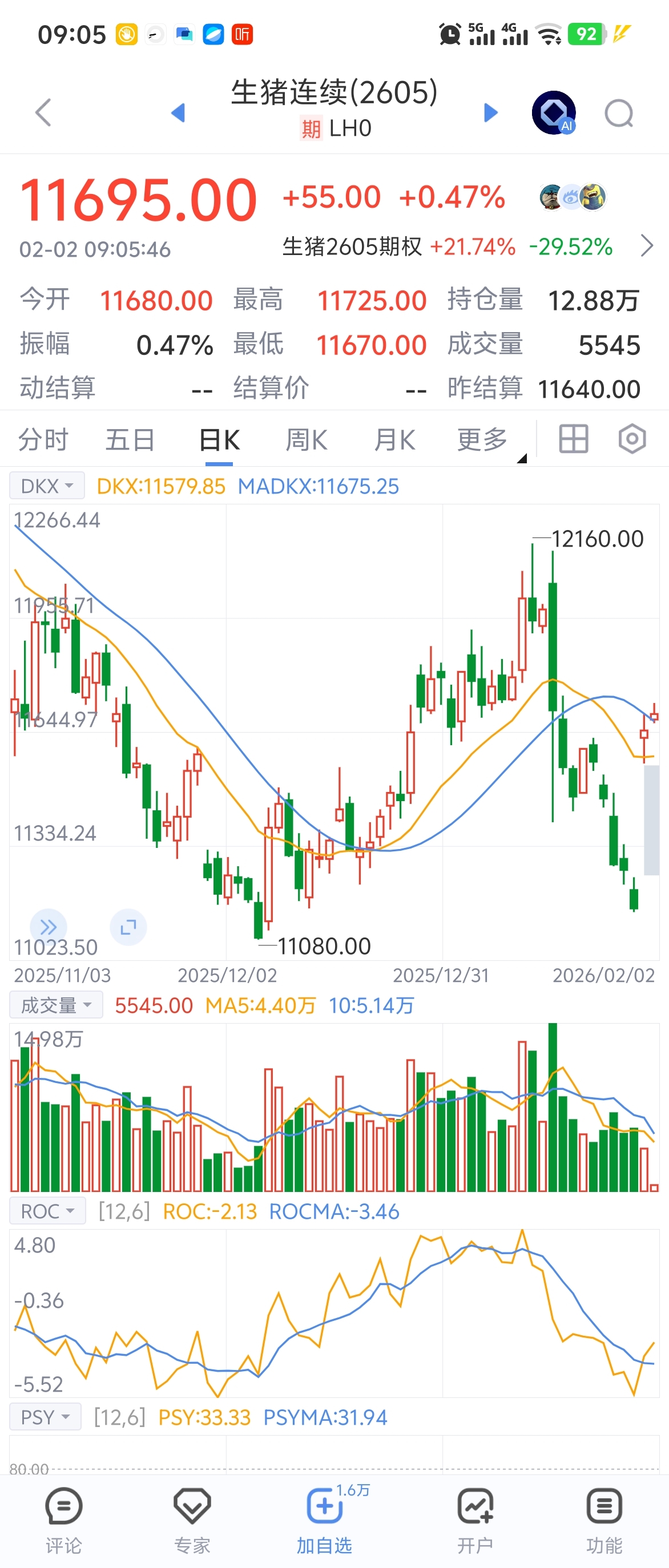The height and width of the screenshot is (1568, 669).
Task: Change the ROC indicator dropdown
Action: coord(47,1211)
